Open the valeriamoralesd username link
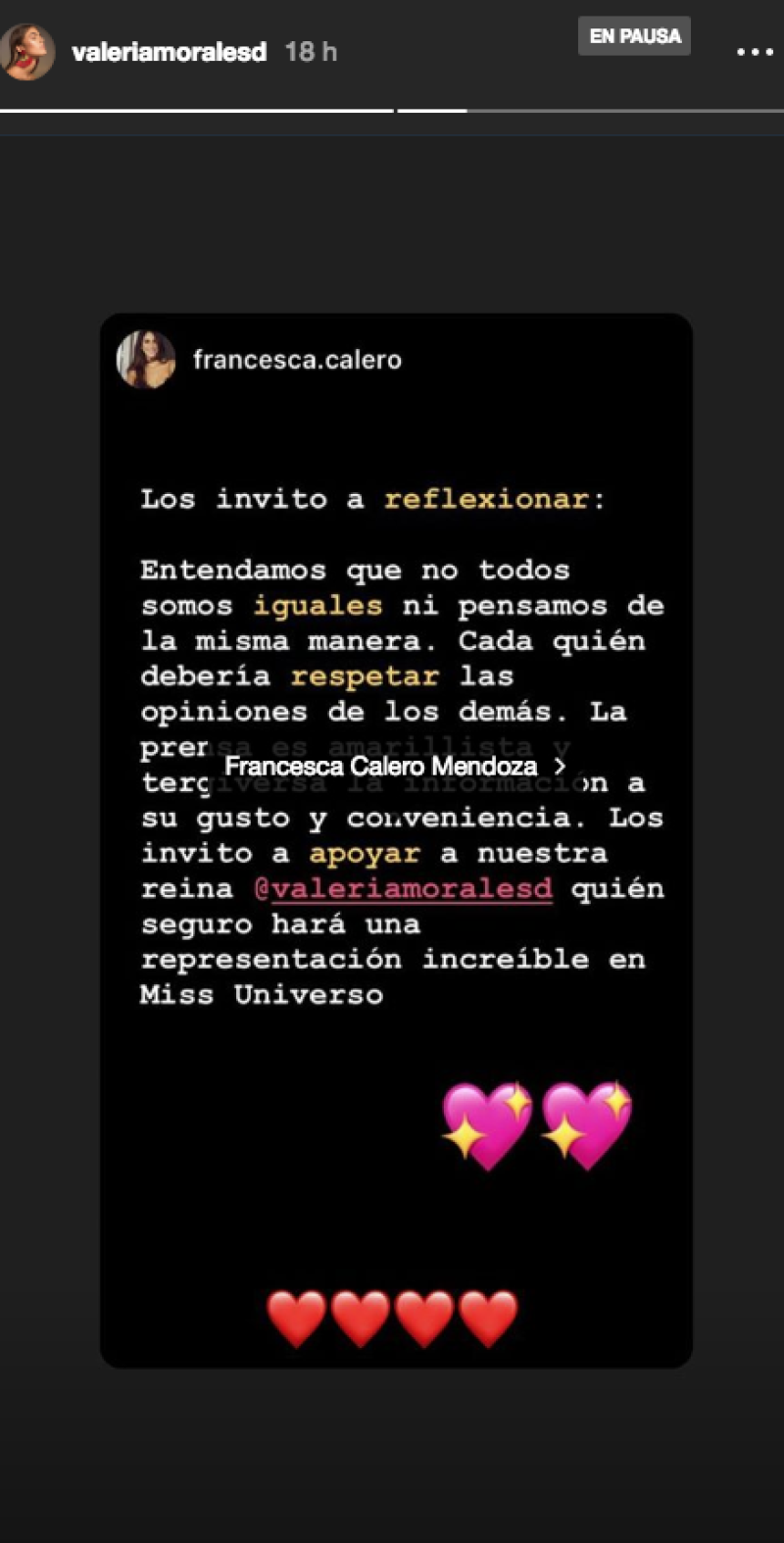 [x=169, y=52]
